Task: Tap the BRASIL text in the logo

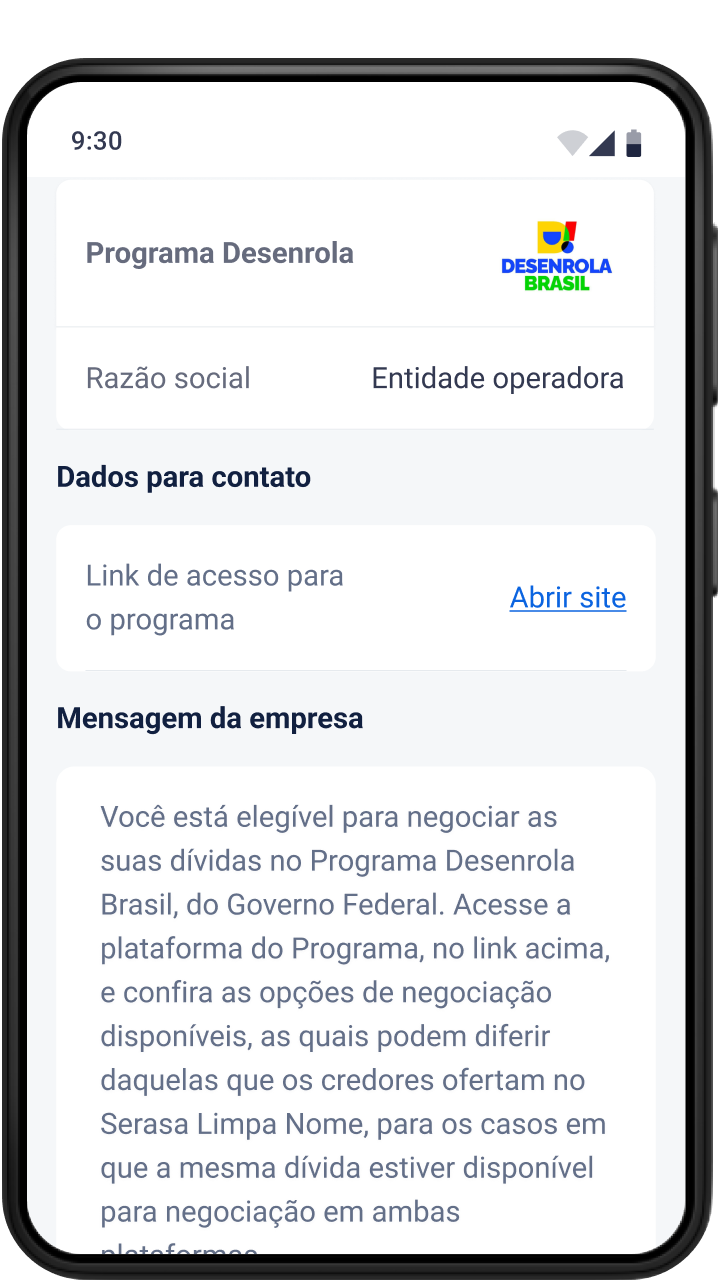Action: point(557,284)
